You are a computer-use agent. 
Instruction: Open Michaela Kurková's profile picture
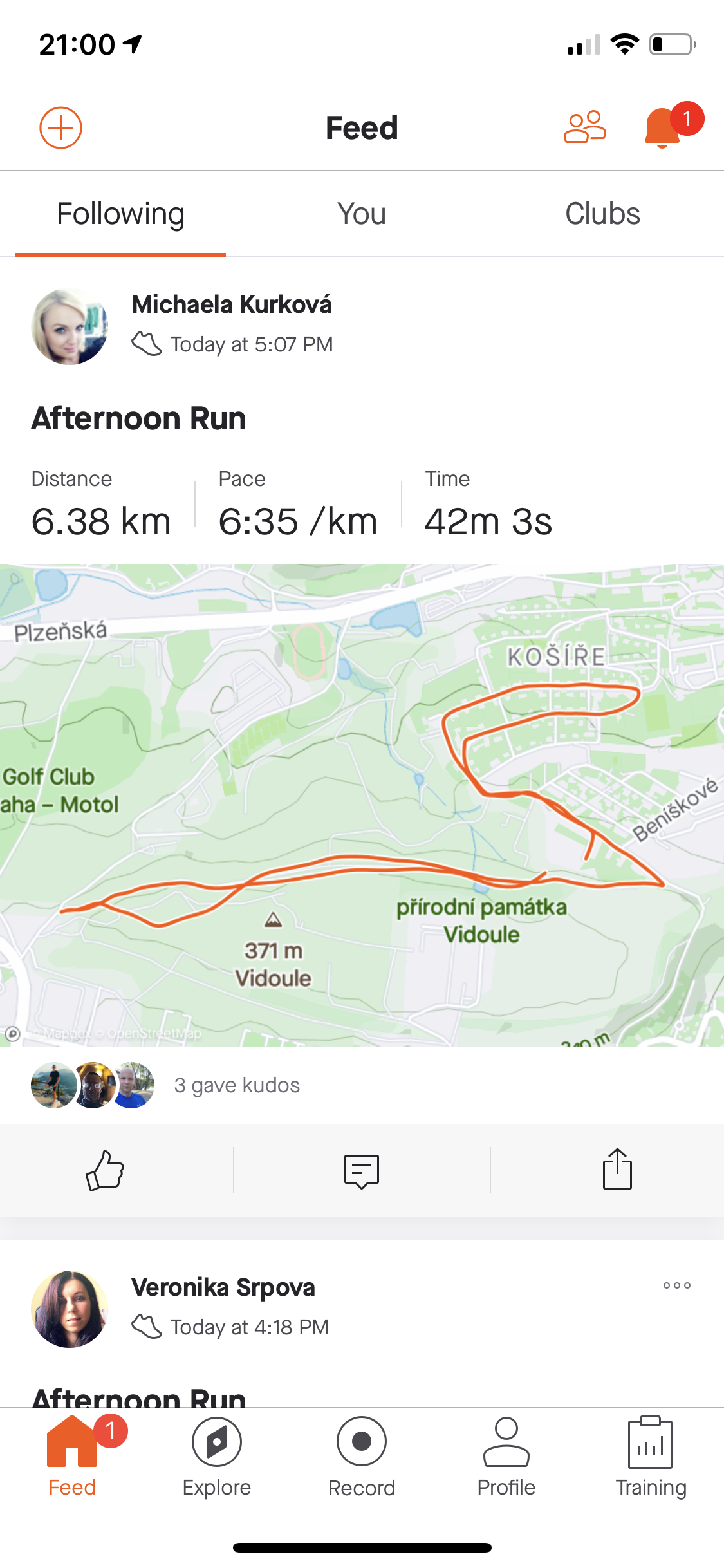point(70,326)
